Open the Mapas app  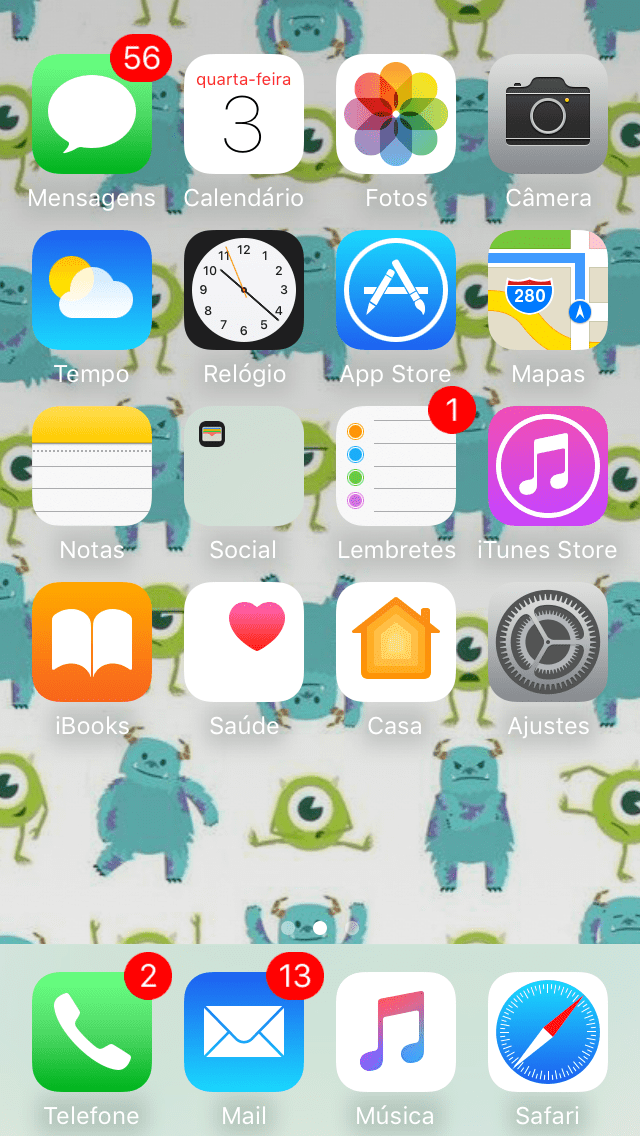point(548,290)
